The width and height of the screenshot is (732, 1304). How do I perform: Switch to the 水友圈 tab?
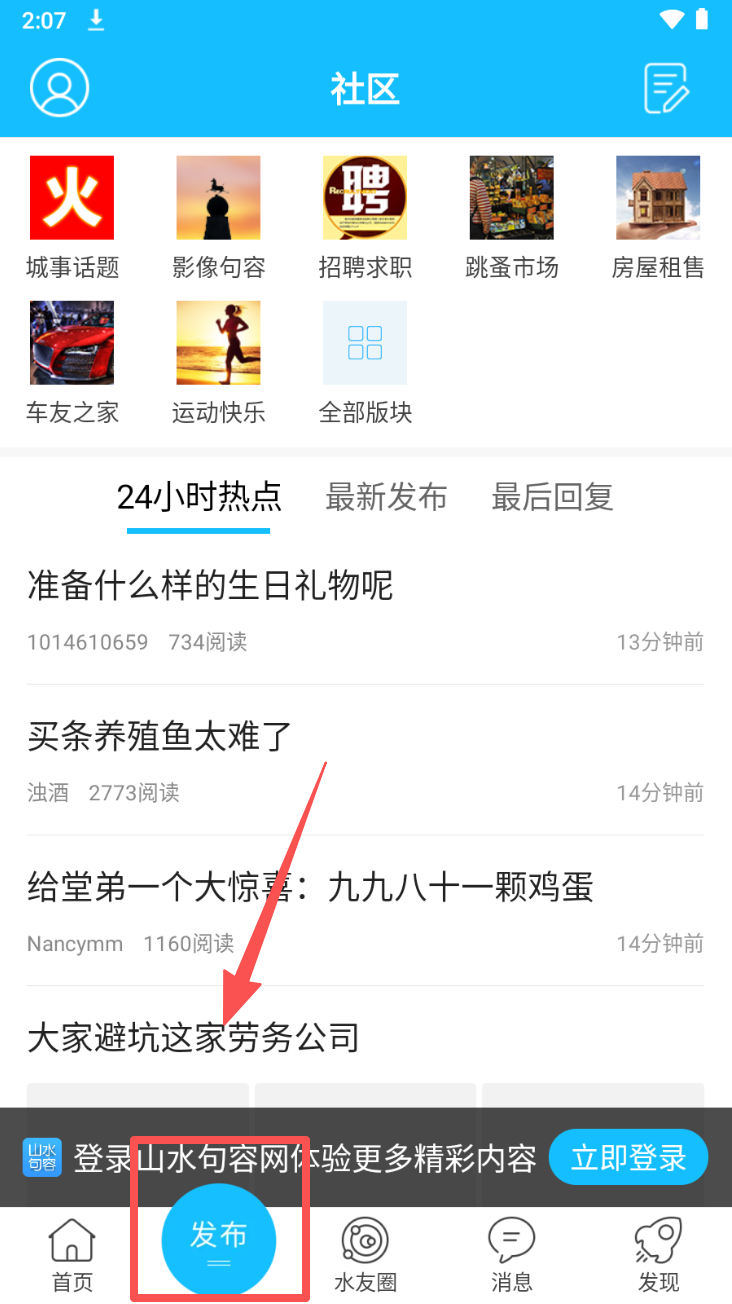(x=365, y=1254)
